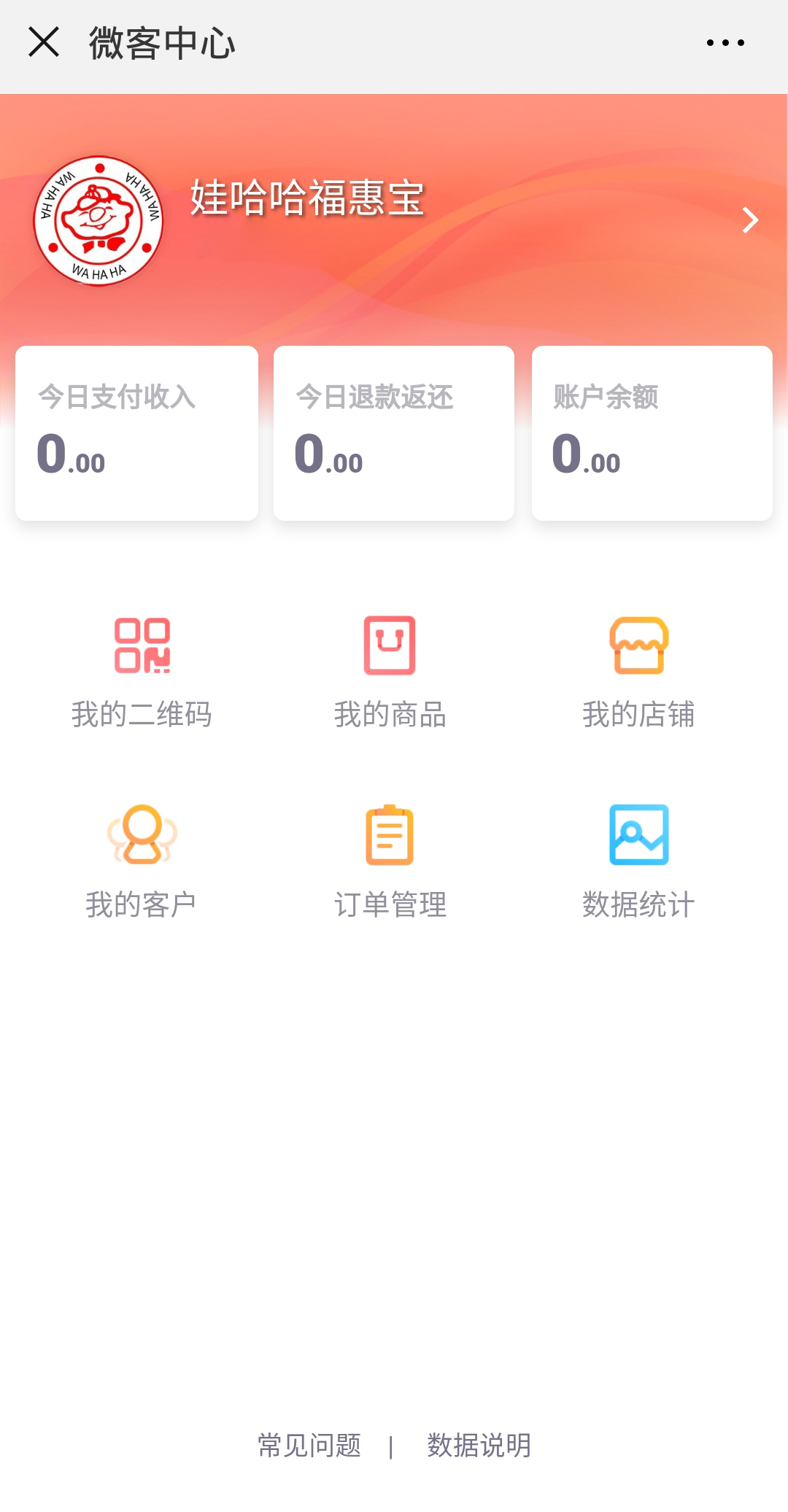Open 数据统计
788x1512 pixels.
638,861
